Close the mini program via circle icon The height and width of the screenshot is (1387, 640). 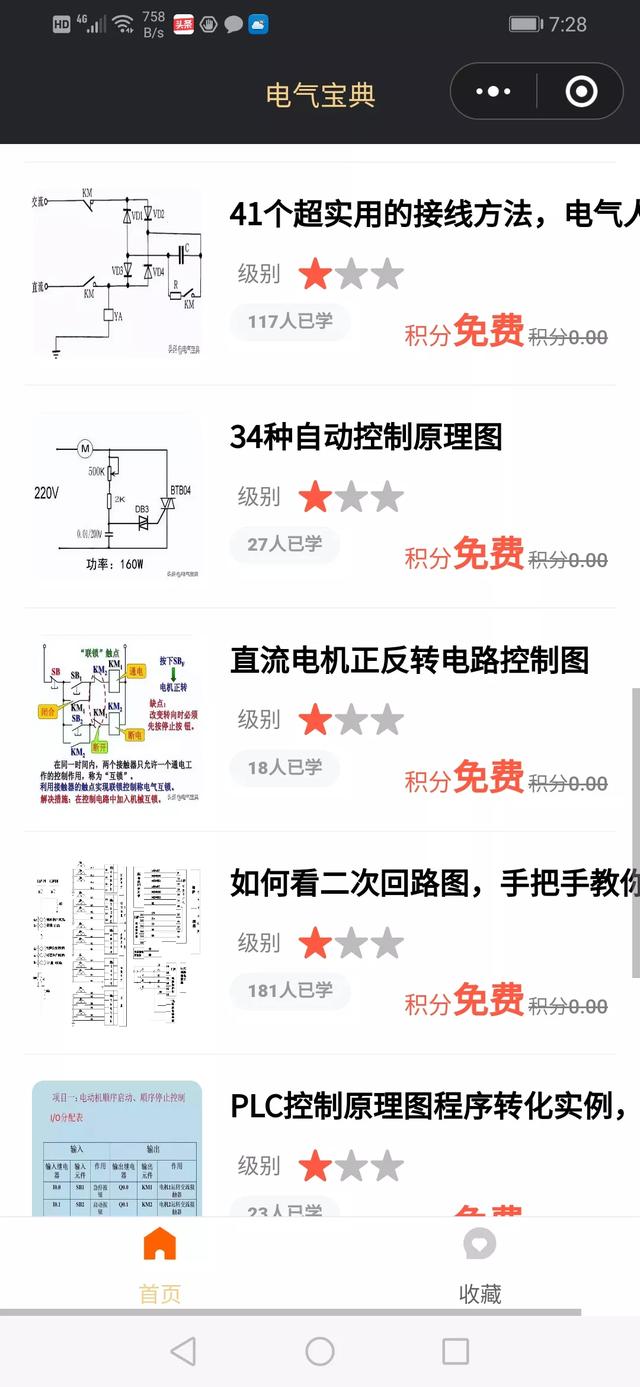coord(581,92)
